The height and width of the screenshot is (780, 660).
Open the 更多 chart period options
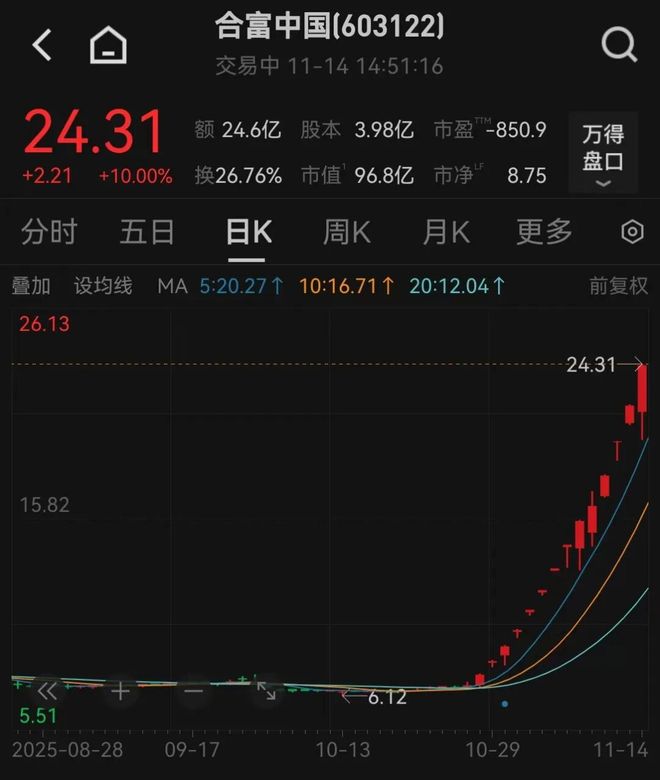tap(544, 233)
